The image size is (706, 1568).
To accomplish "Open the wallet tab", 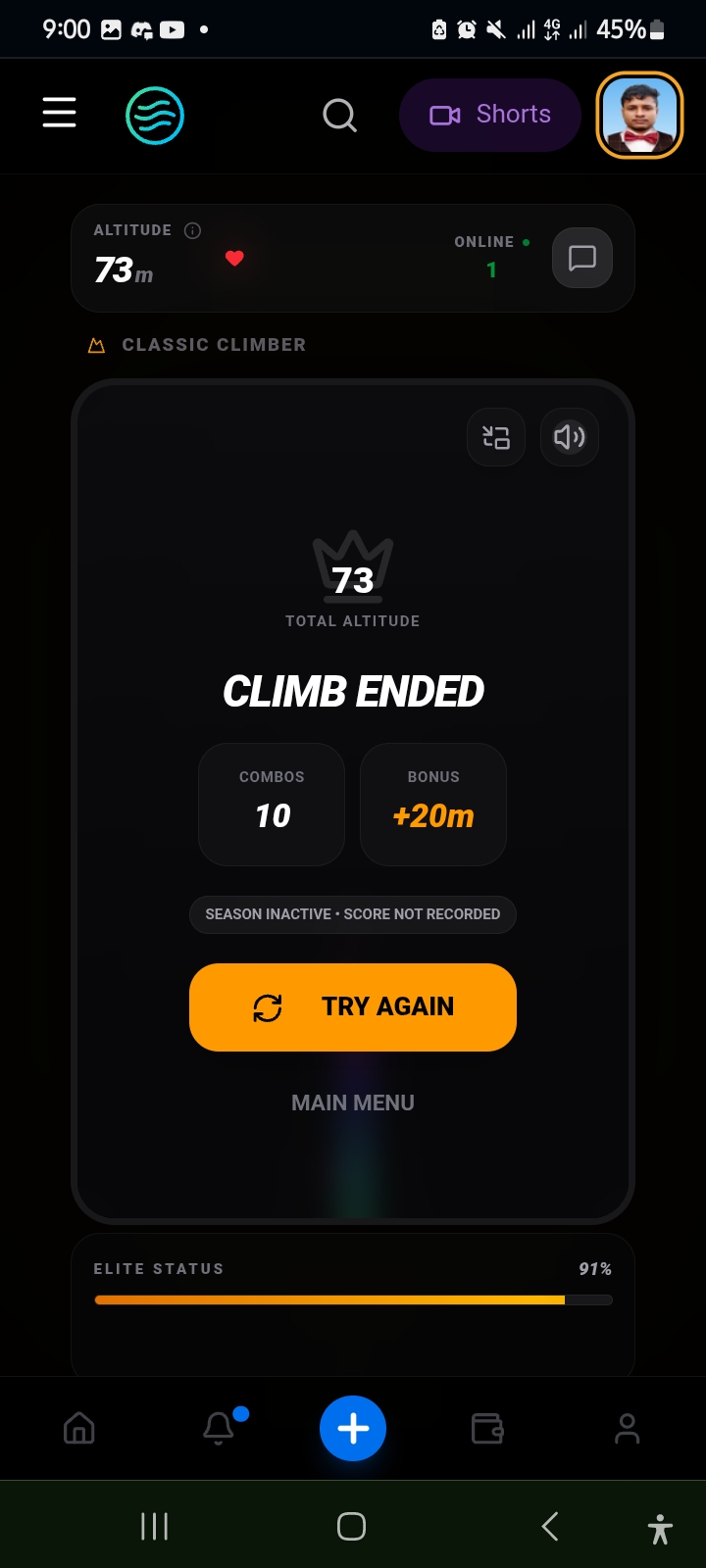I will [487, 1428].
